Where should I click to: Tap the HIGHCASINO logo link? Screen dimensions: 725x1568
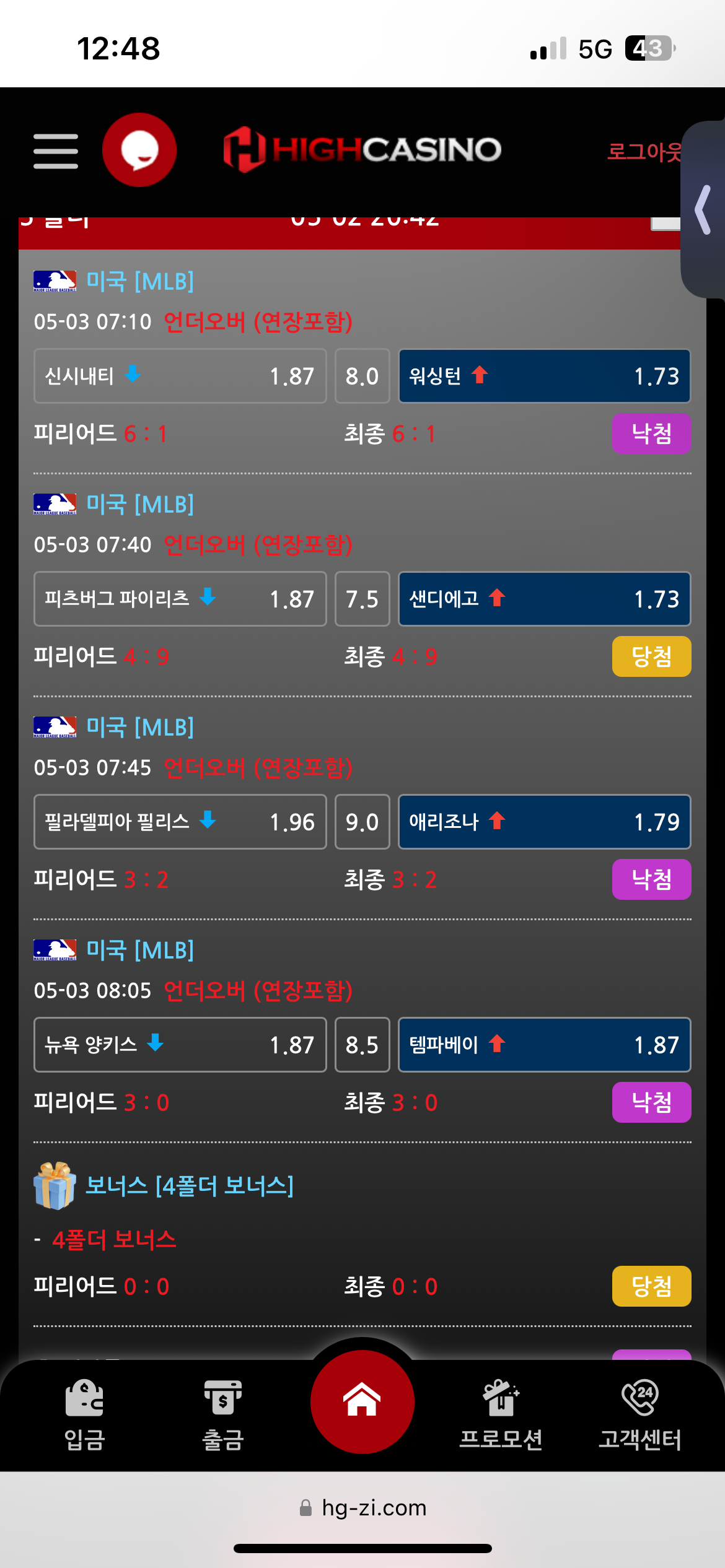tap(362, 150)
